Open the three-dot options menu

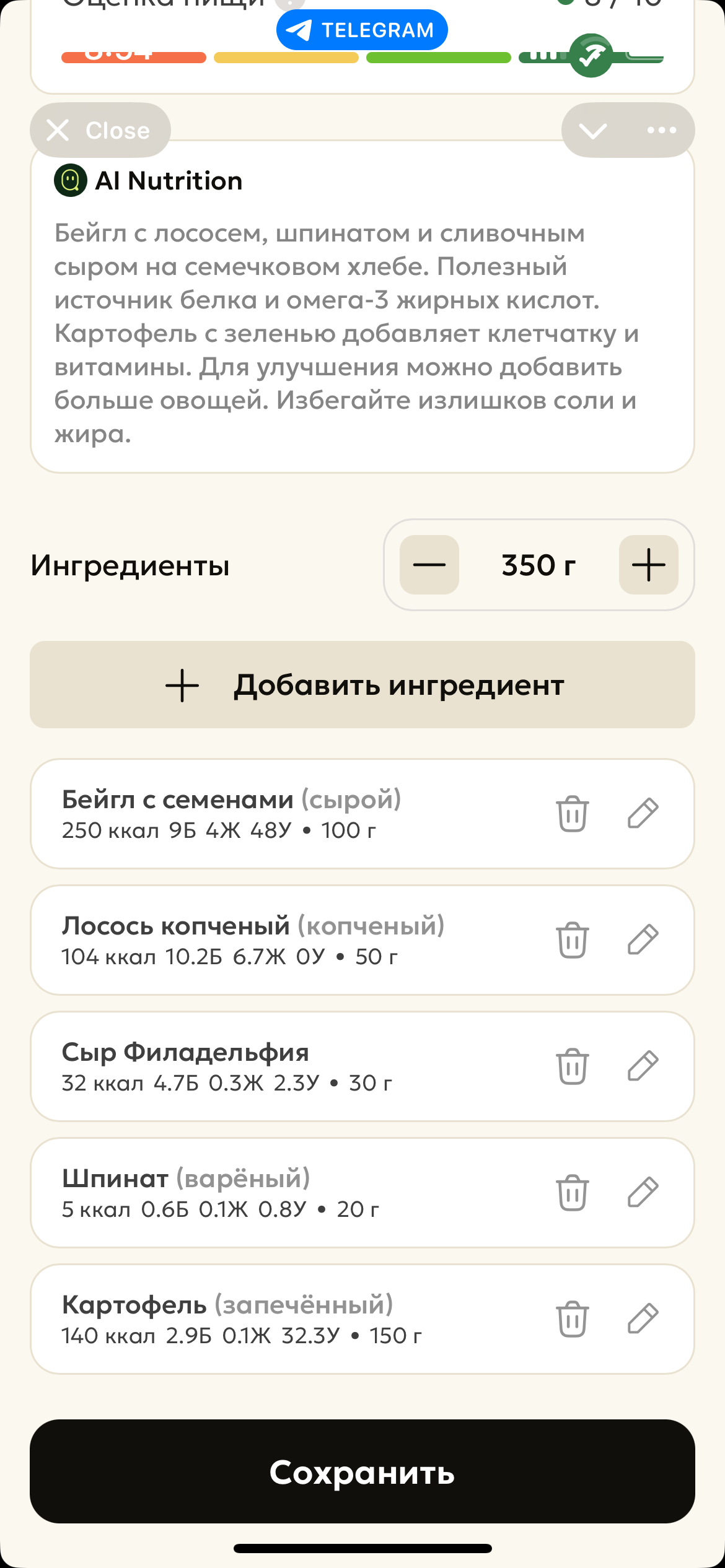coord(661,130)
